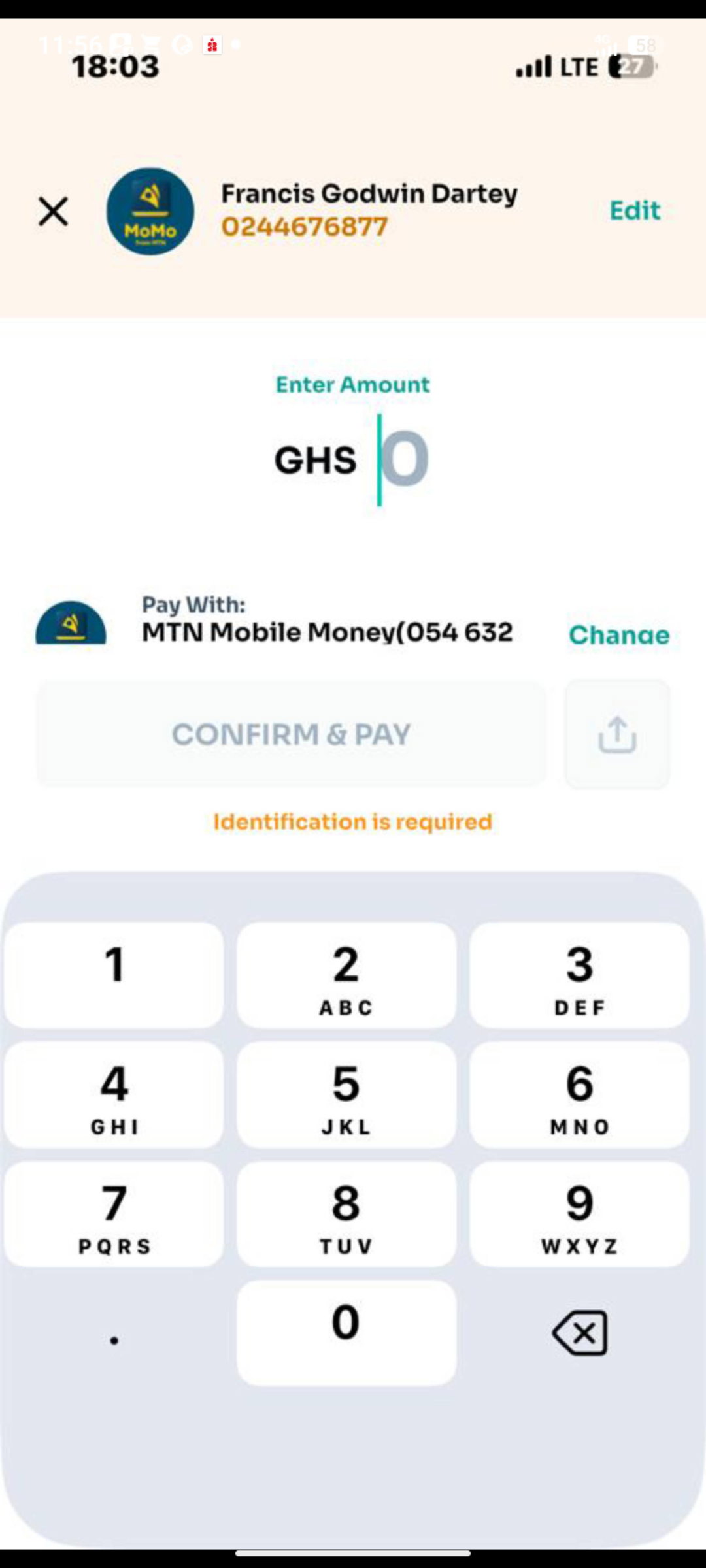Open the share icon beside Confirm & Pay

tap(617, 734)
